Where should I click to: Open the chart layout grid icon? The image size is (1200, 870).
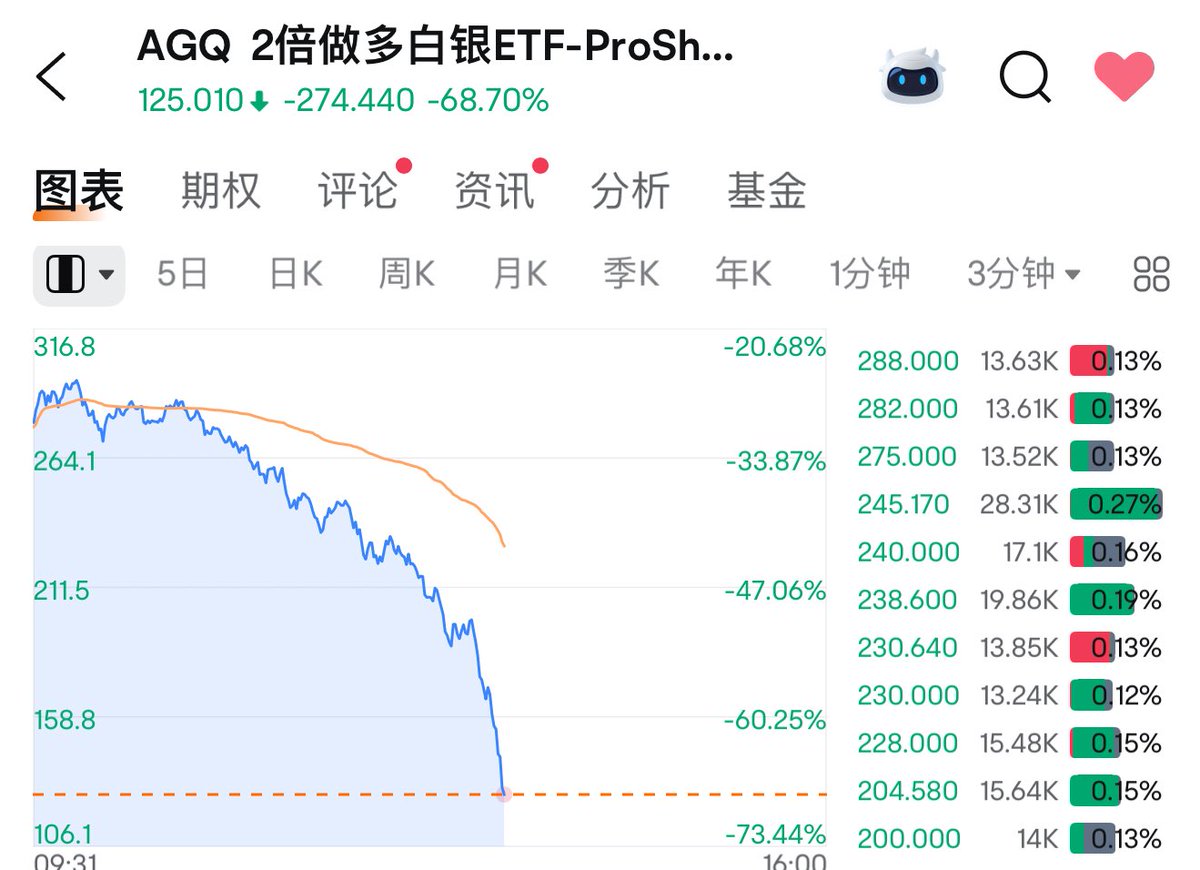[x=1151, y=274]
